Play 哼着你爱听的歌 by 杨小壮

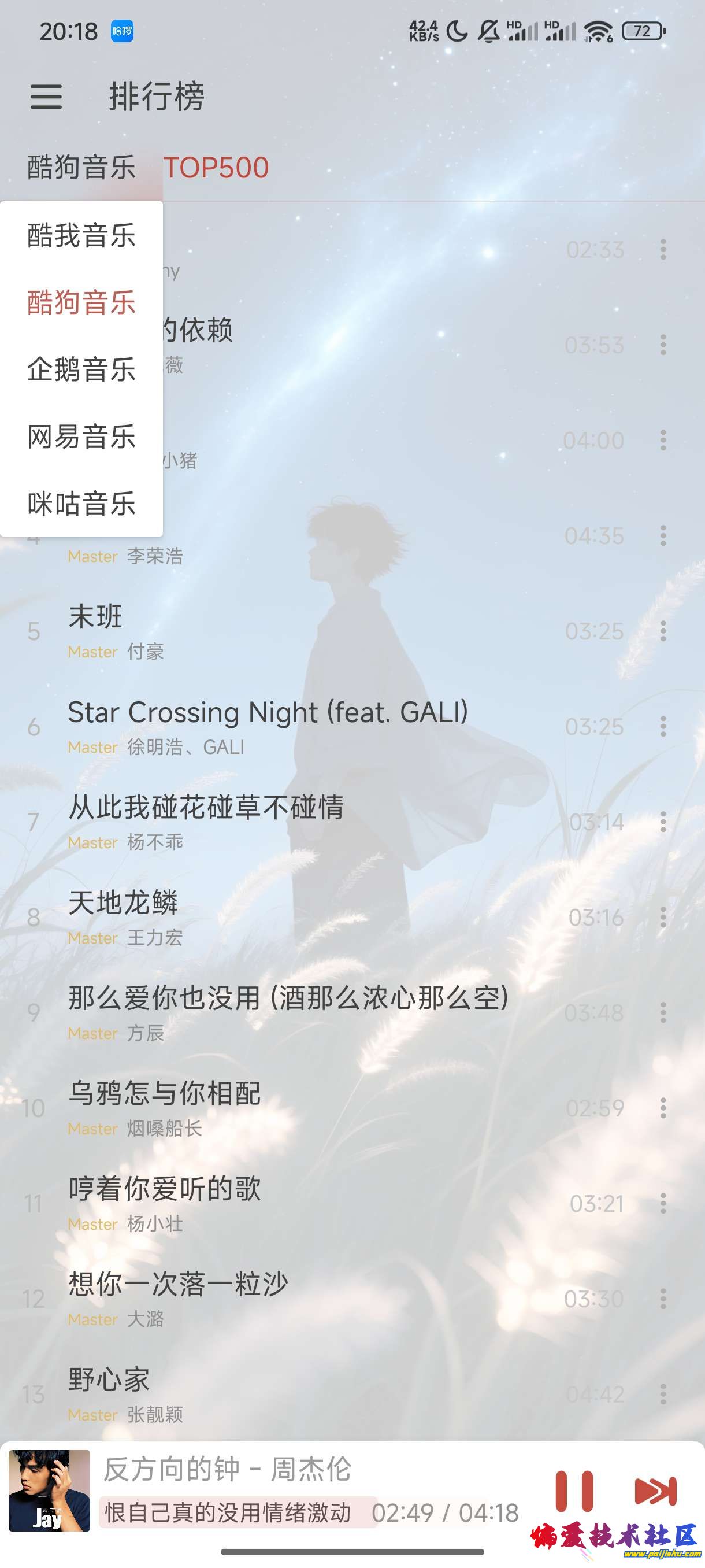pos(304,1203)
